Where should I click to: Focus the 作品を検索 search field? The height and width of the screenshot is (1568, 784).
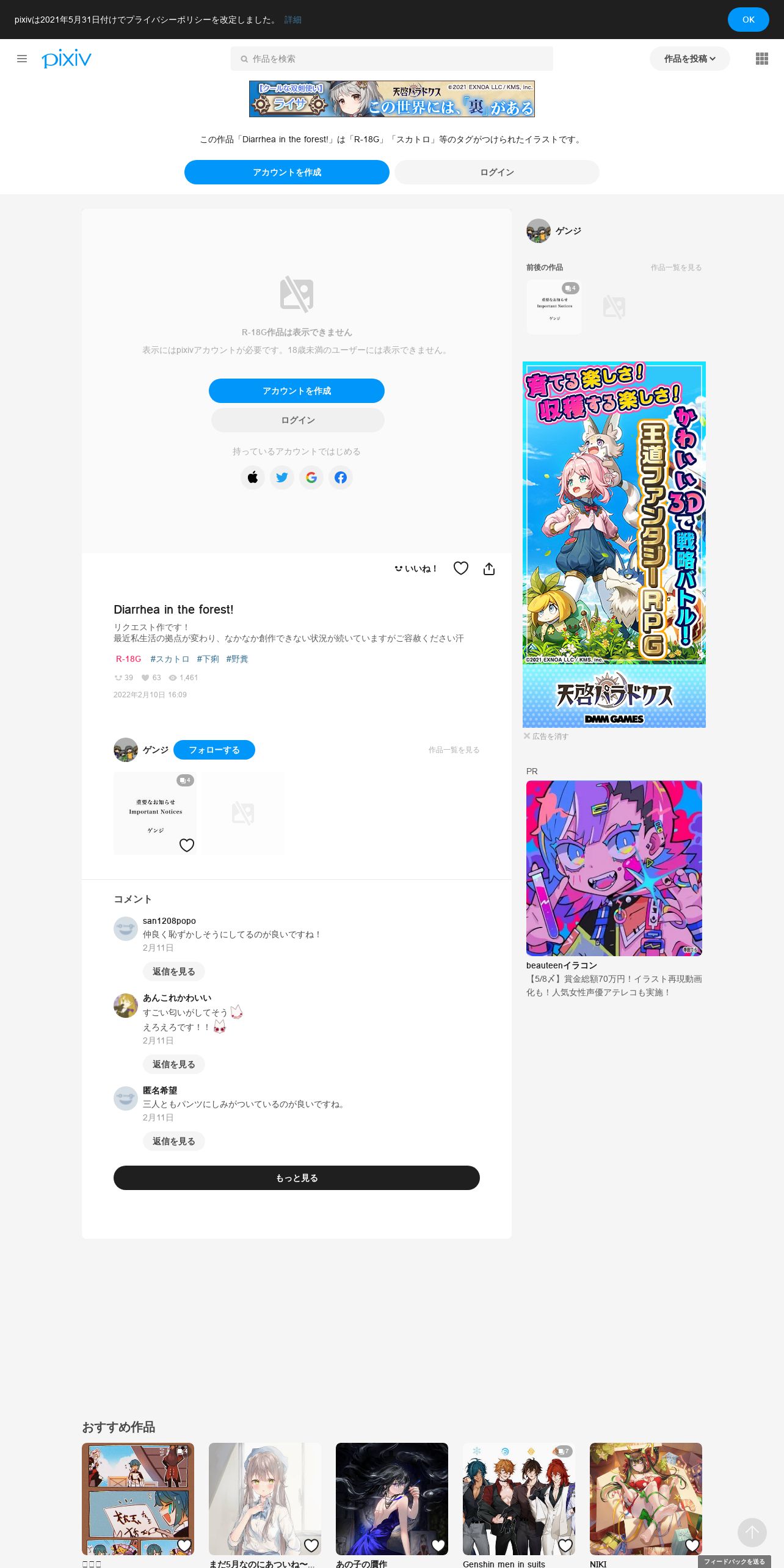click(391, 59)
